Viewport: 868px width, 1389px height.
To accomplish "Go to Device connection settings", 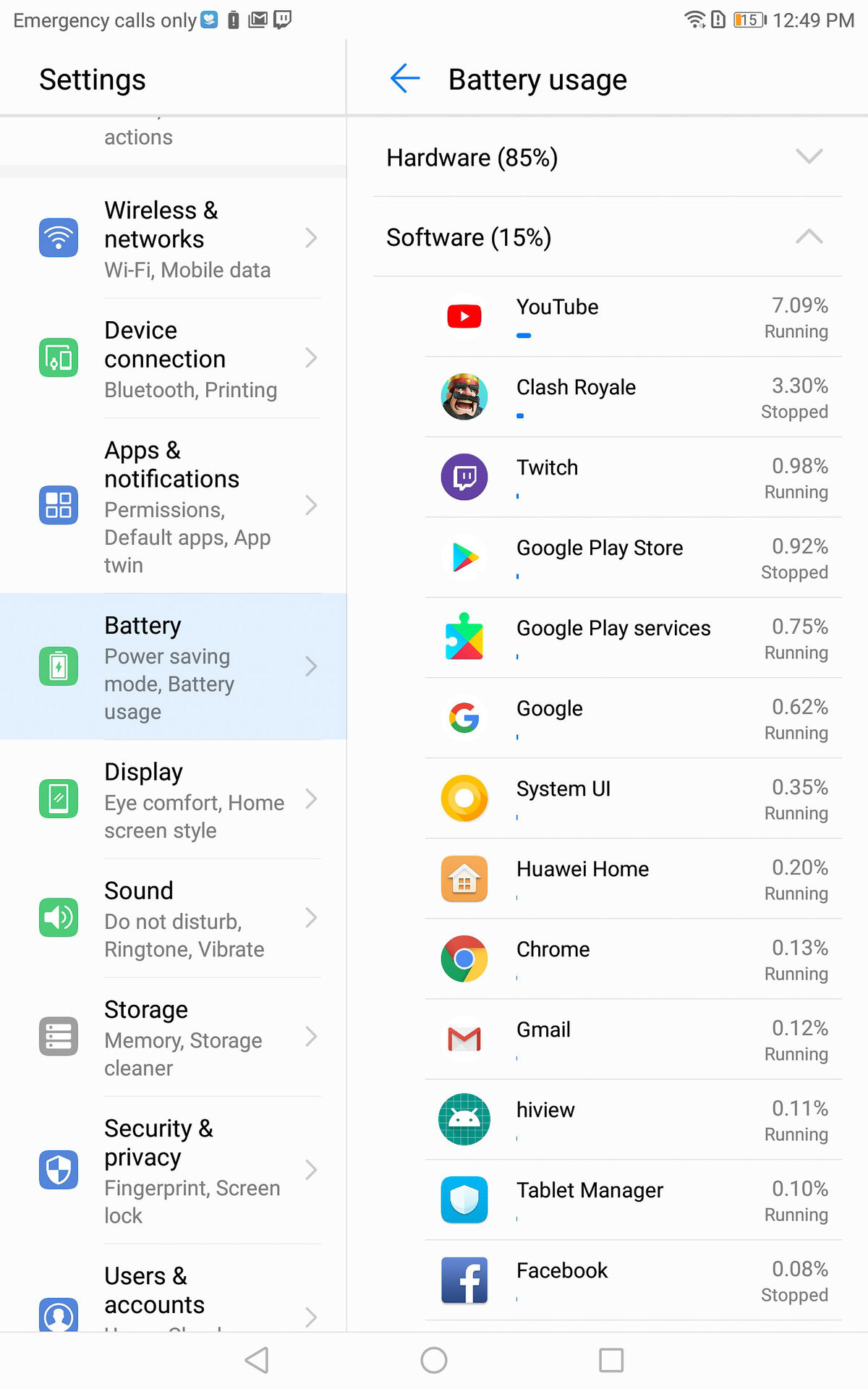I will click(174, 358).
